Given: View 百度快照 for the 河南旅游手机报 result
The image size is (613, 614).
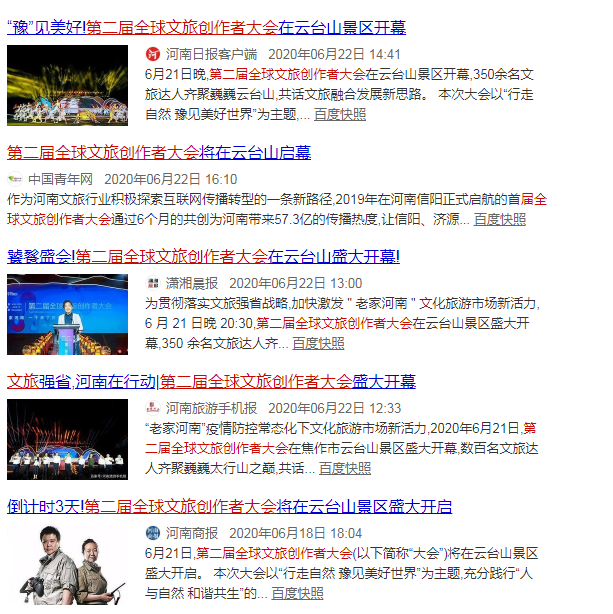Looking at the screenshot, I should (345, 468).
